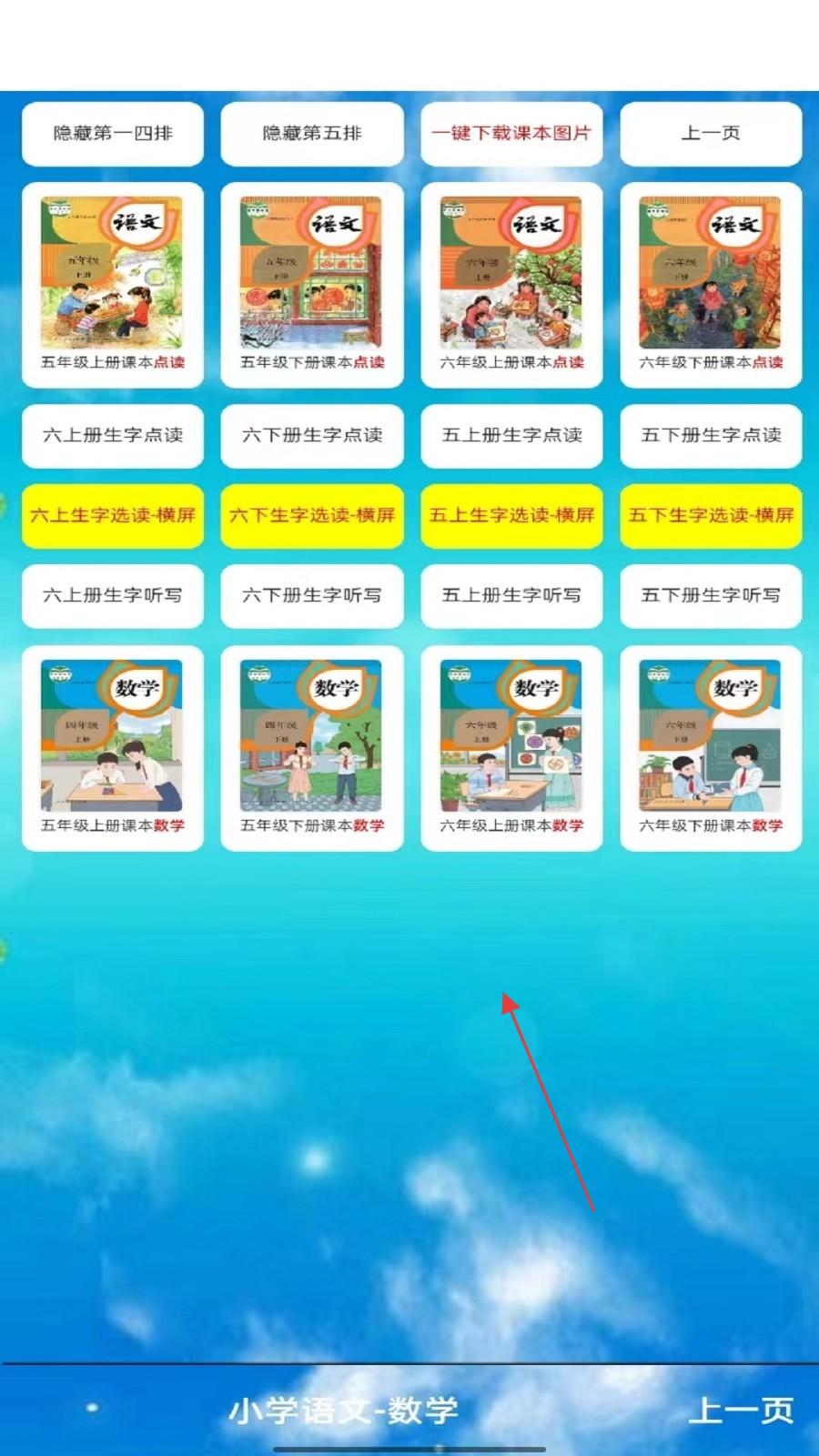Choose 五下生字选读-横屏 option

711,516
